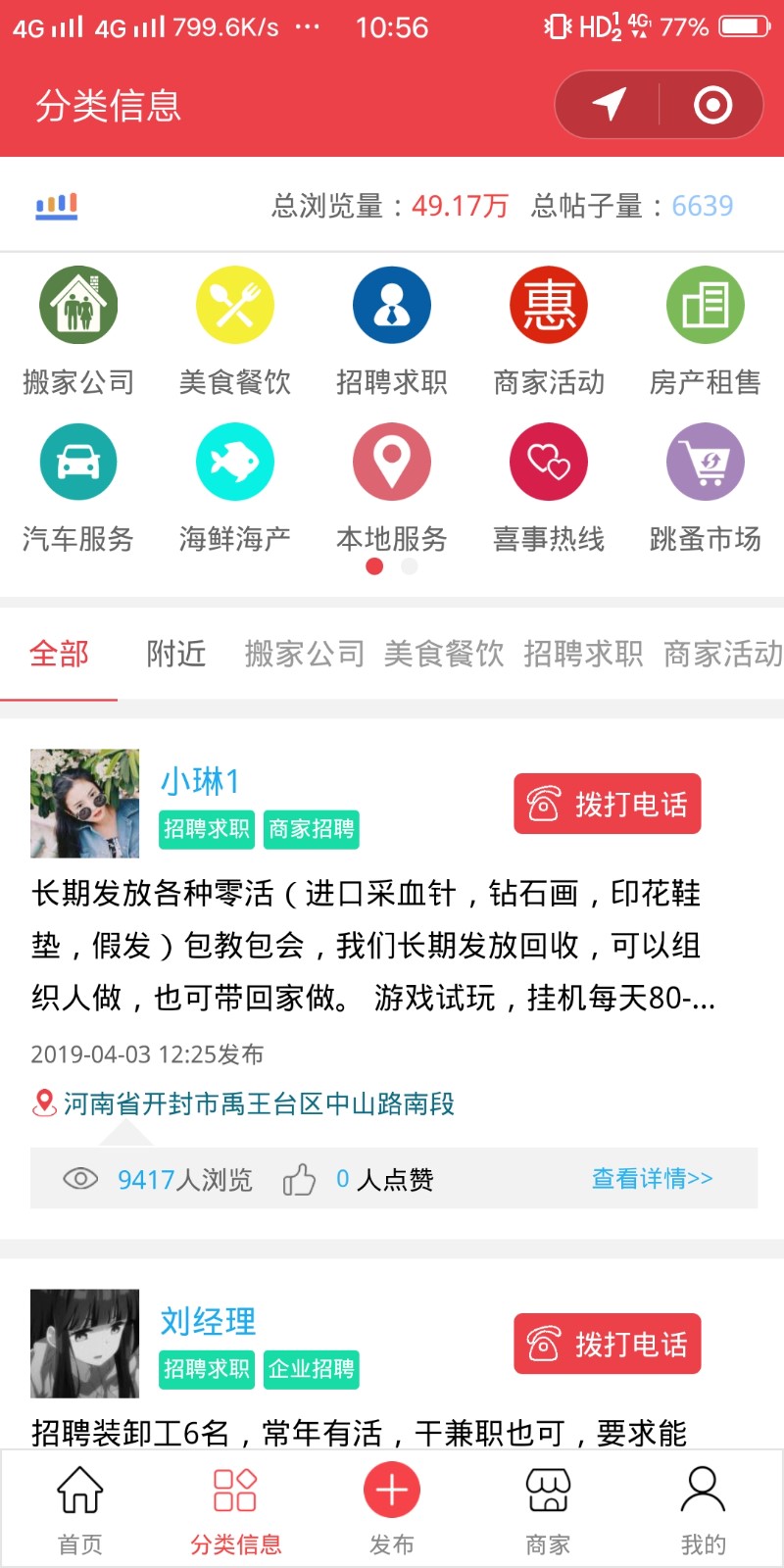Open the 汽车服务 category icon
Viewport: 784px width, 1568px height.
click(78, 463)
